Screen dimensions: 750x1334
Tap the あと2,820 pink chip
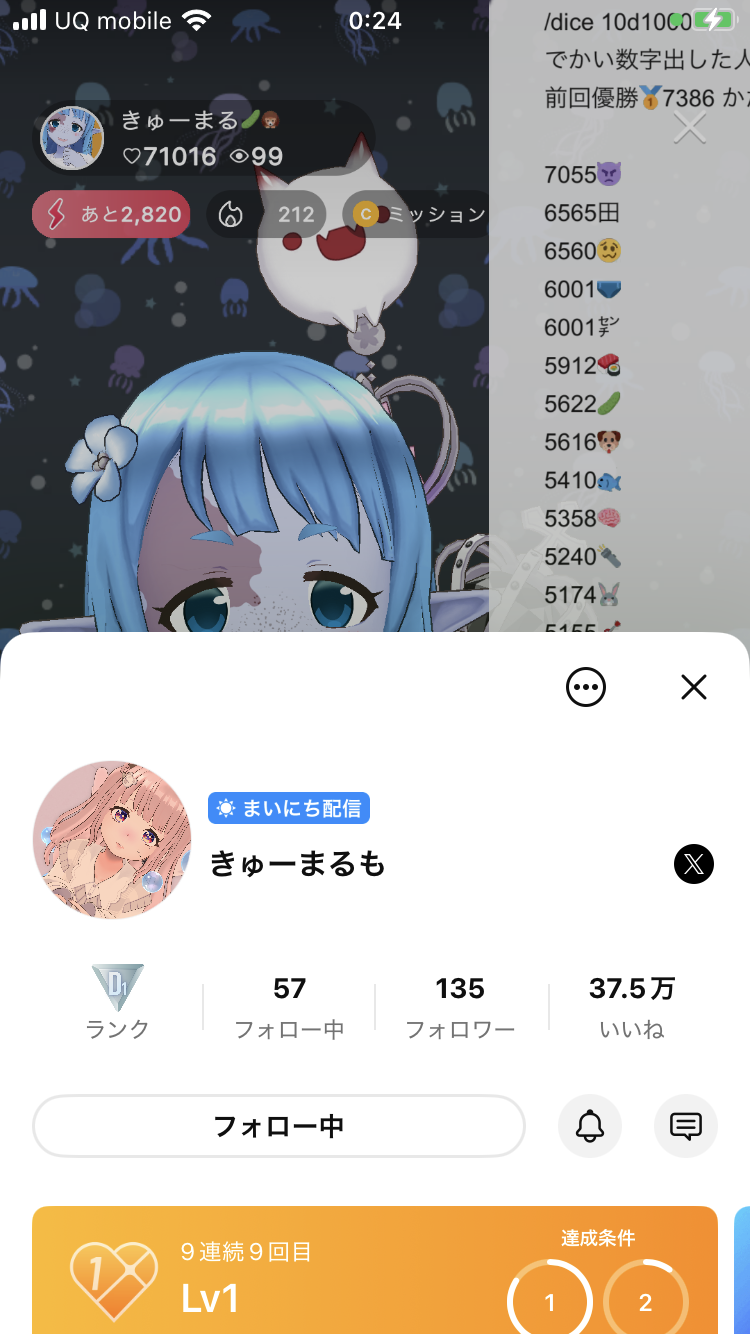click(x=111, y=214)
